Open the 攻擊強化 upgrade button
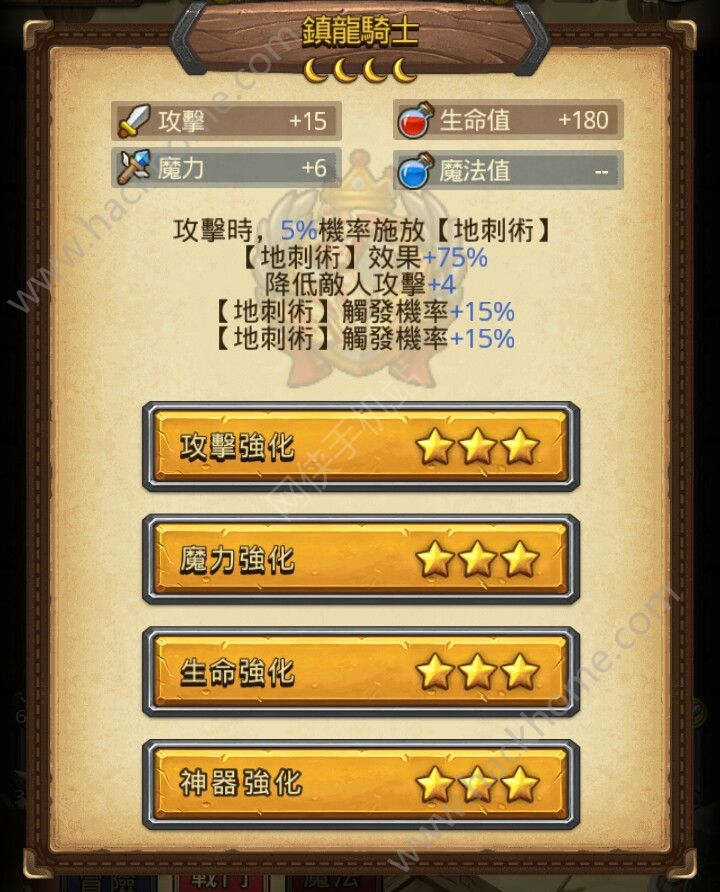The image size is (720, 892). [x=361, y=446]
